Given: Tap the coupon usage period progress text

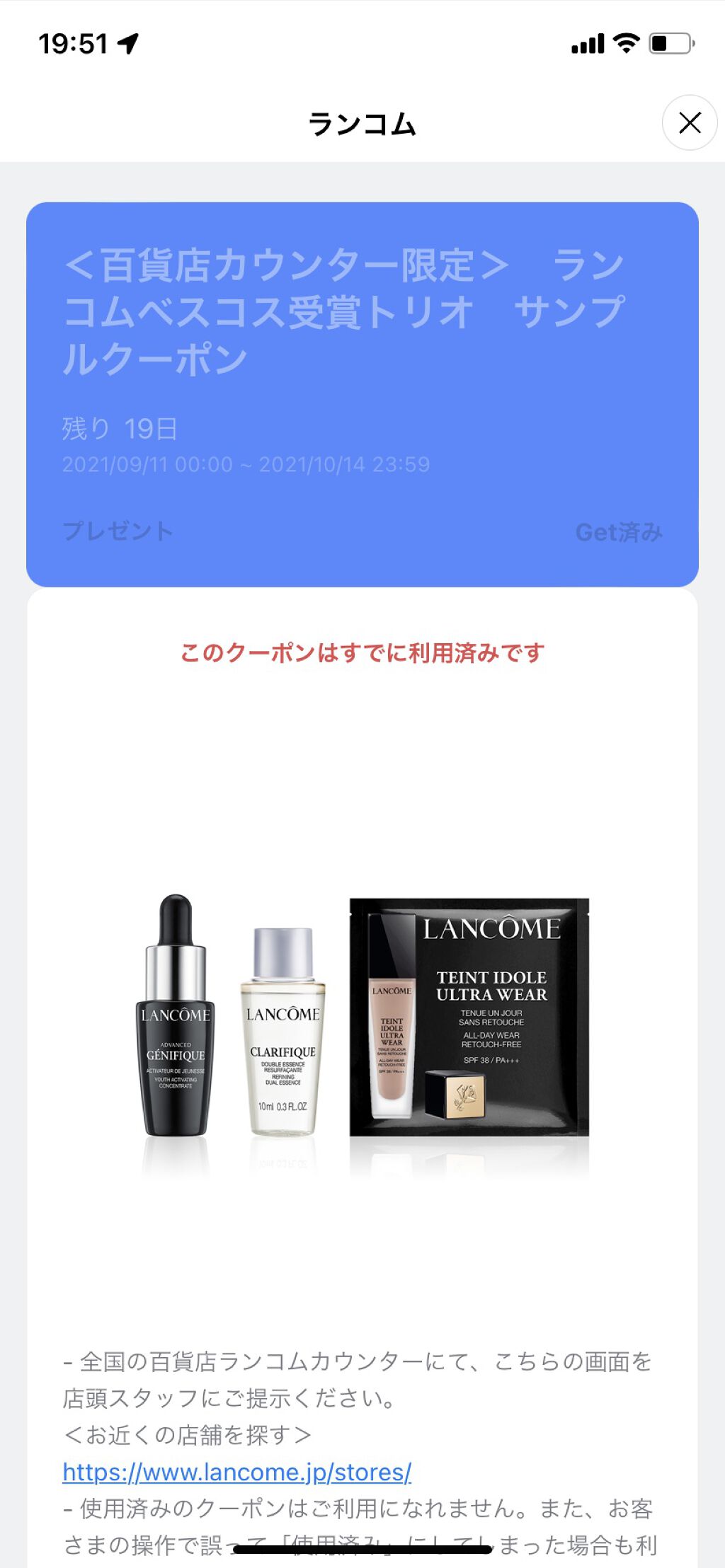Looking at the screenshot, I should [244, 465].
